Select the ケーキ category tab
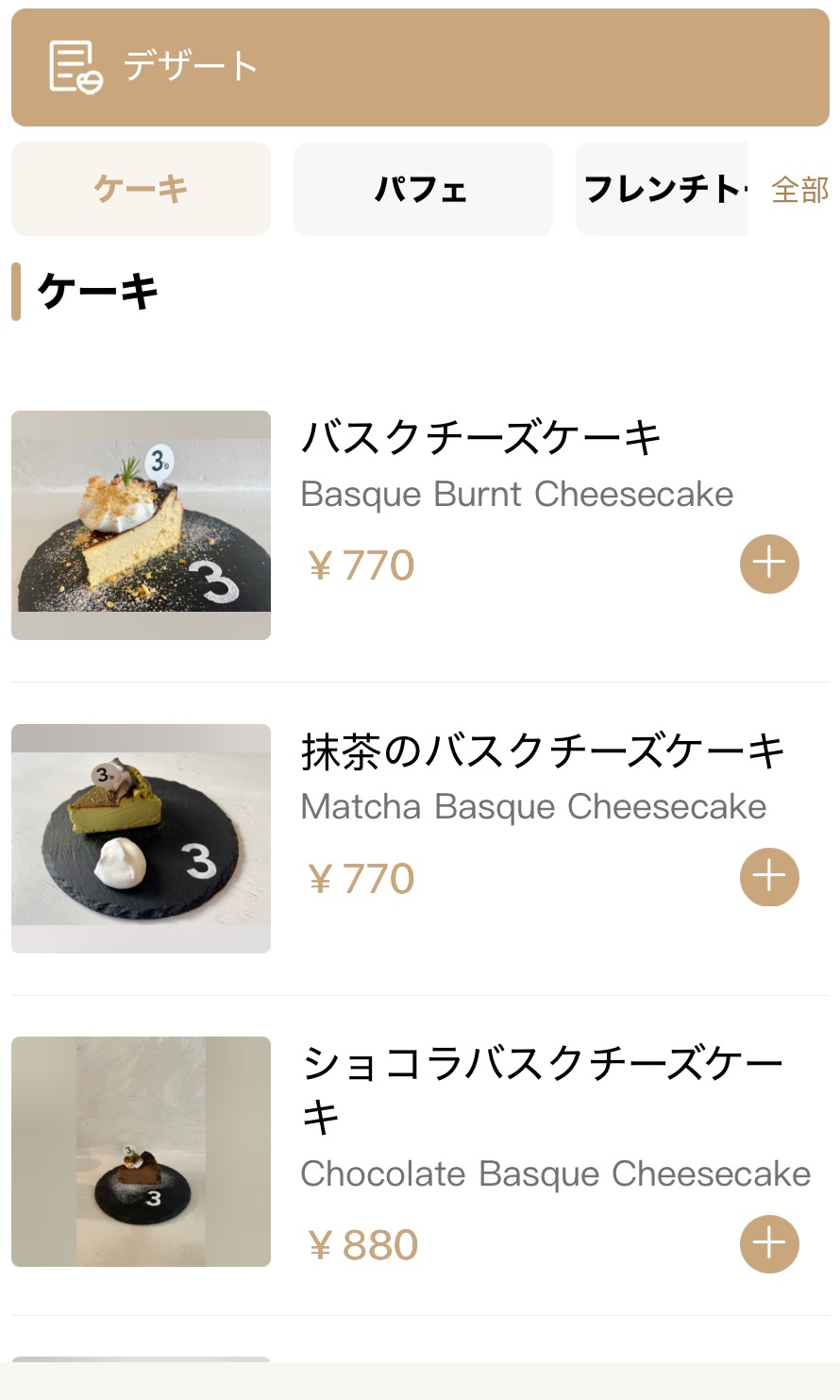Screen dimensions: 840x1400 click(141, 189)
